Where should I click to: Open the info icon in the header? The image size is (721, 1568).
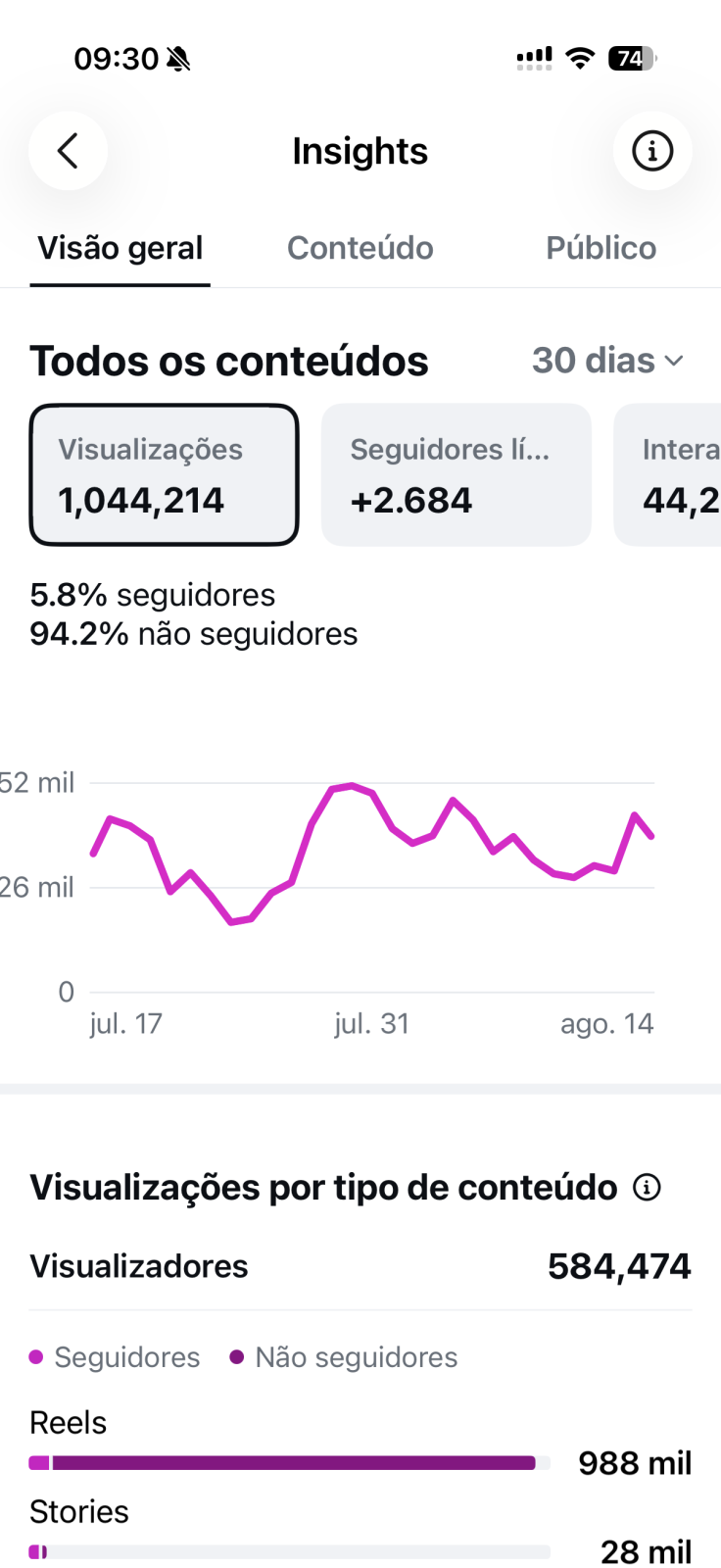click(x=652, y=151)
